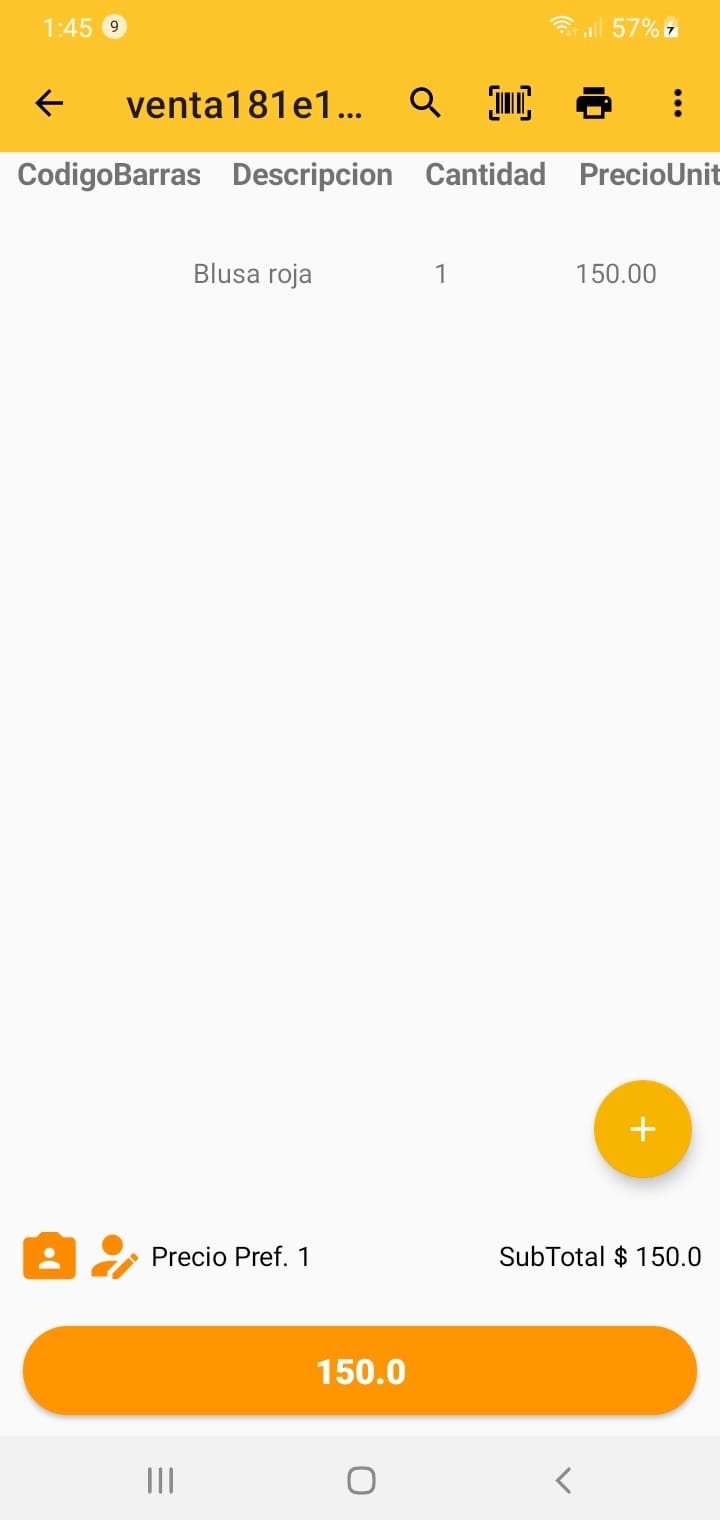Charge the sale with the 150.0 button

click(x=360, y=1371)
